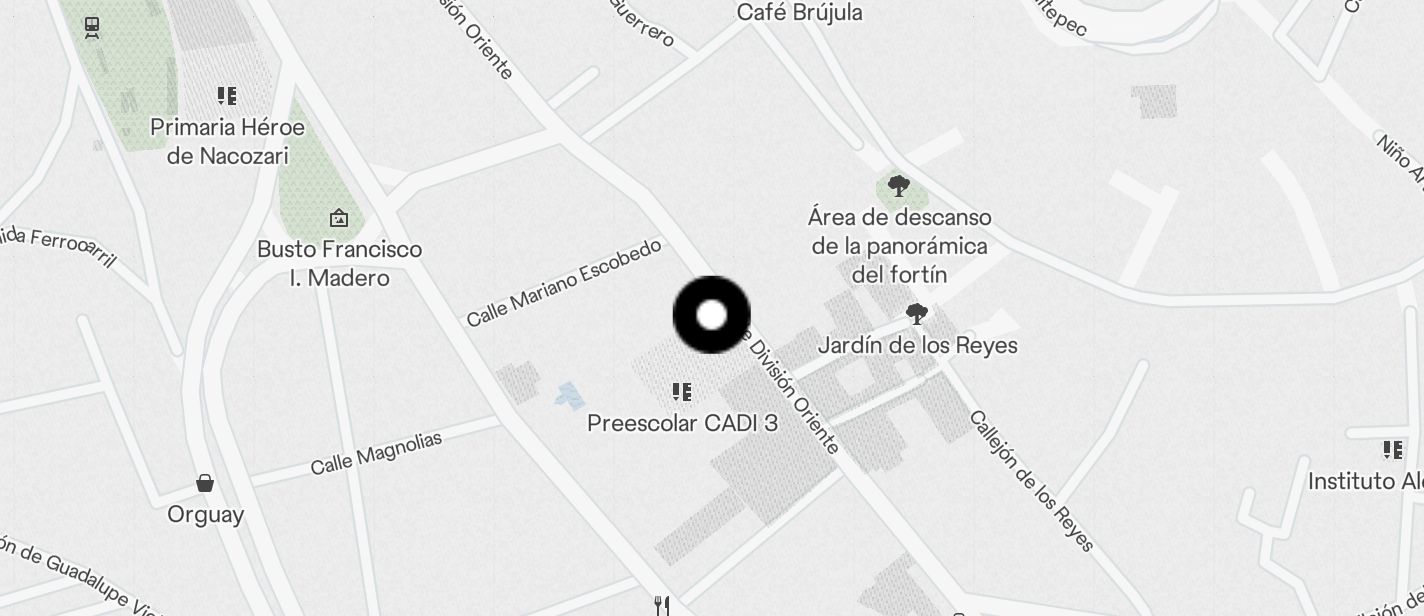The height and width of the screenshot is (616, 1424).
Task: Tap the train station icon
Action: (92, 28)
